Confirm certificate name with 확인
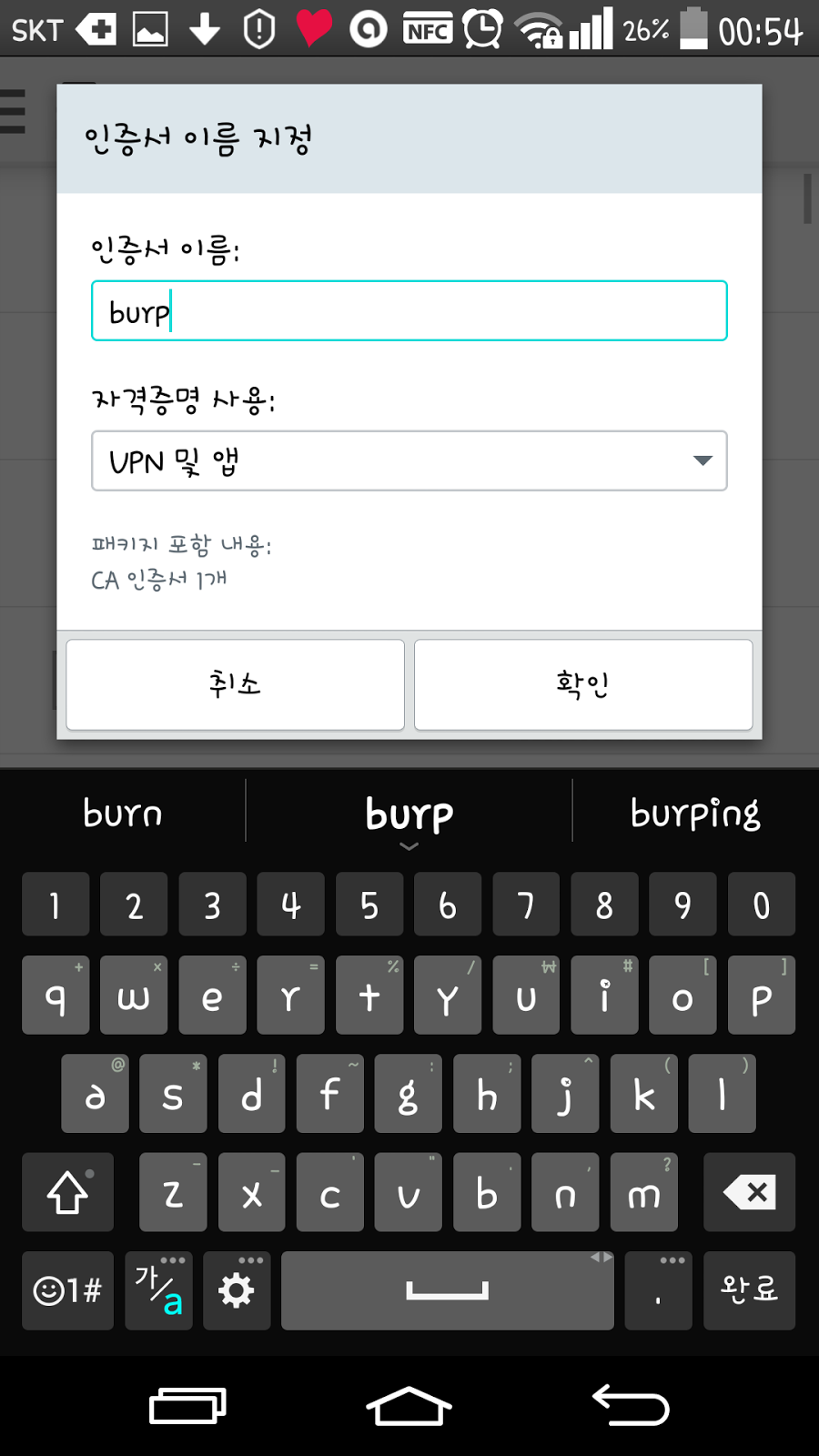 coord(583,684)
